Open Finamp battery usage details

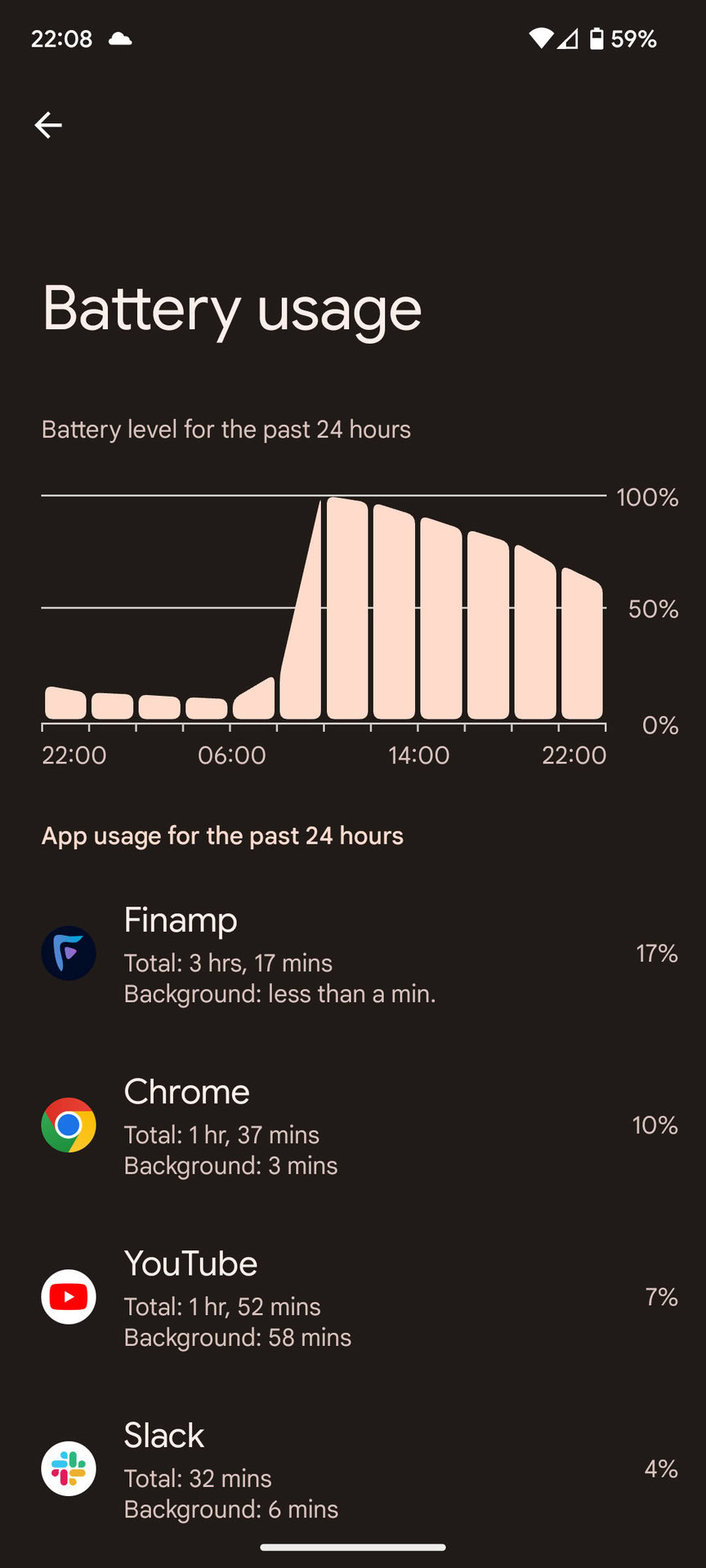[353, 953]
